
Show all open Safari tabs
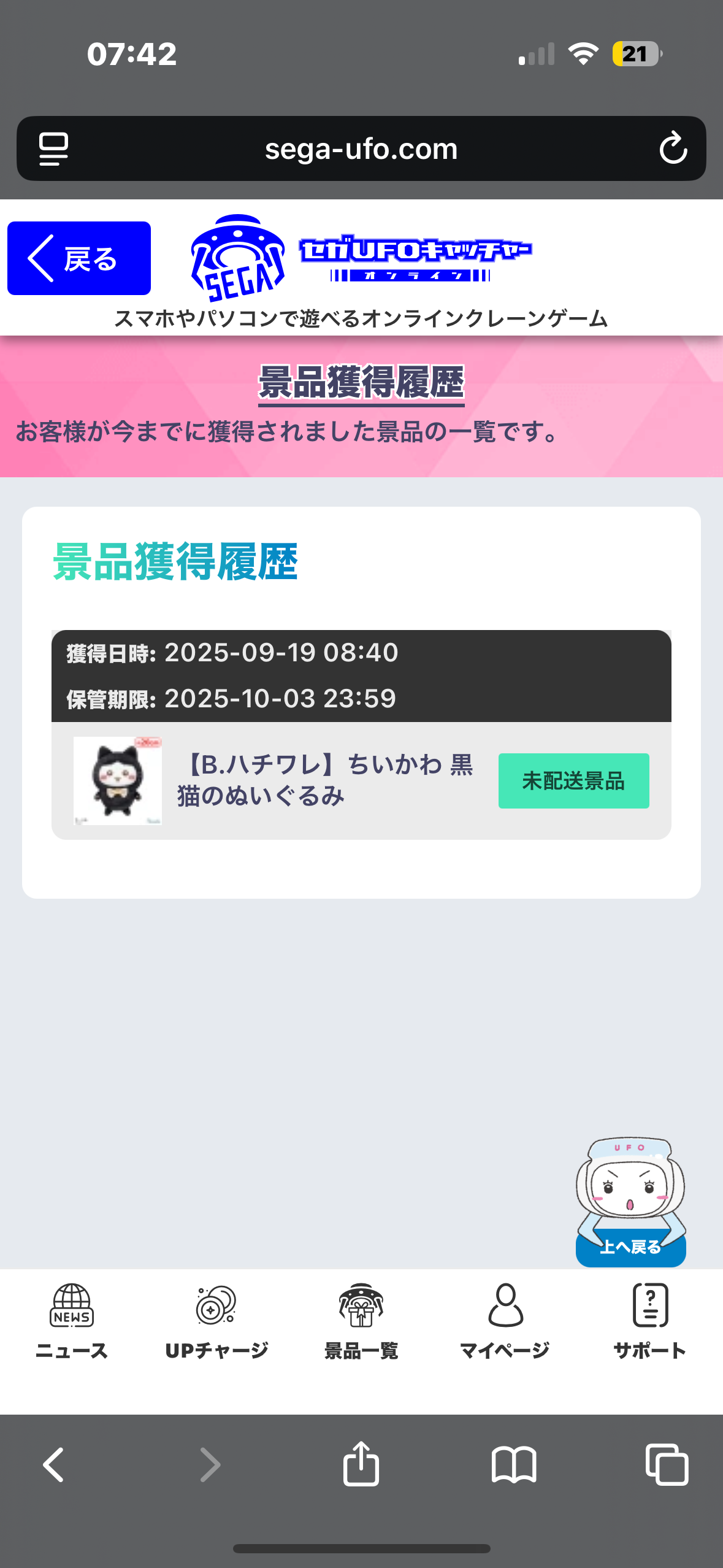click(x=667, y=1465)
